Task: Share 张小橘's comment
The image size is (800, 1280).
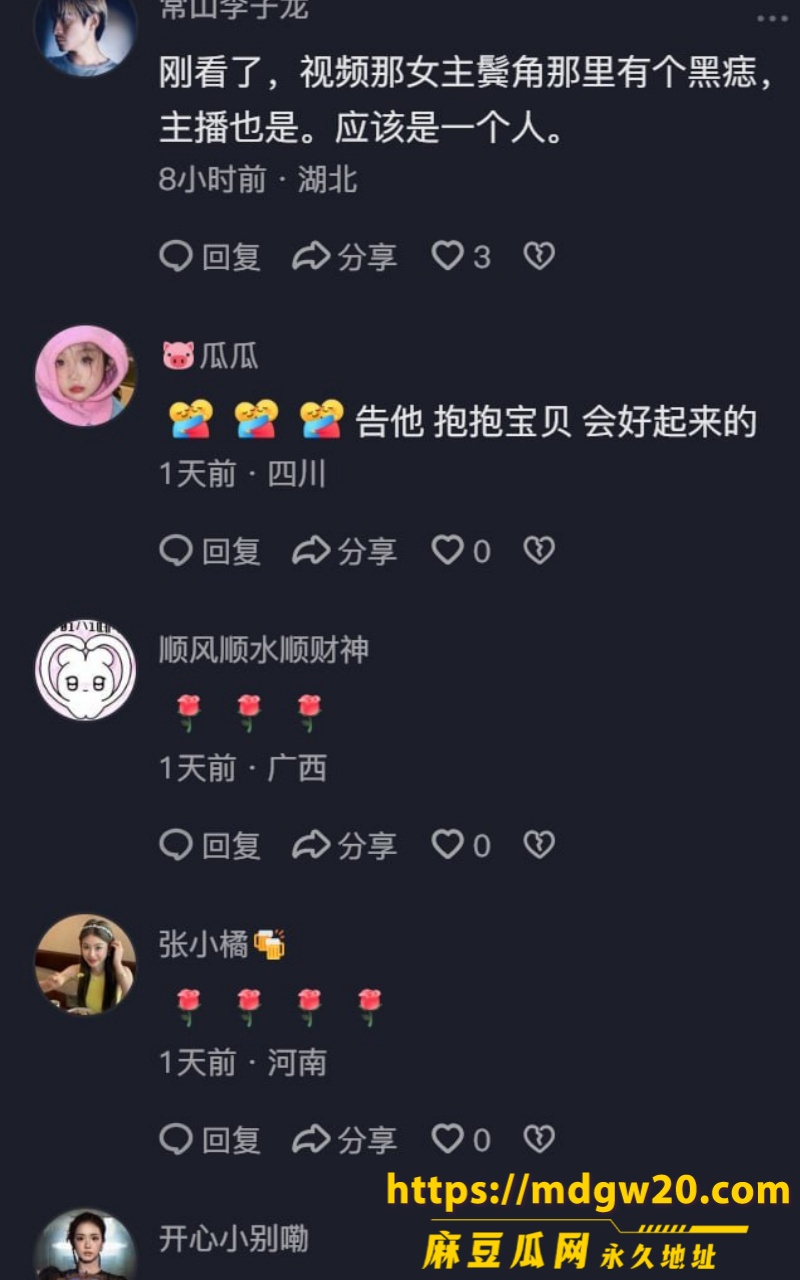Action: coord(344,1139)
